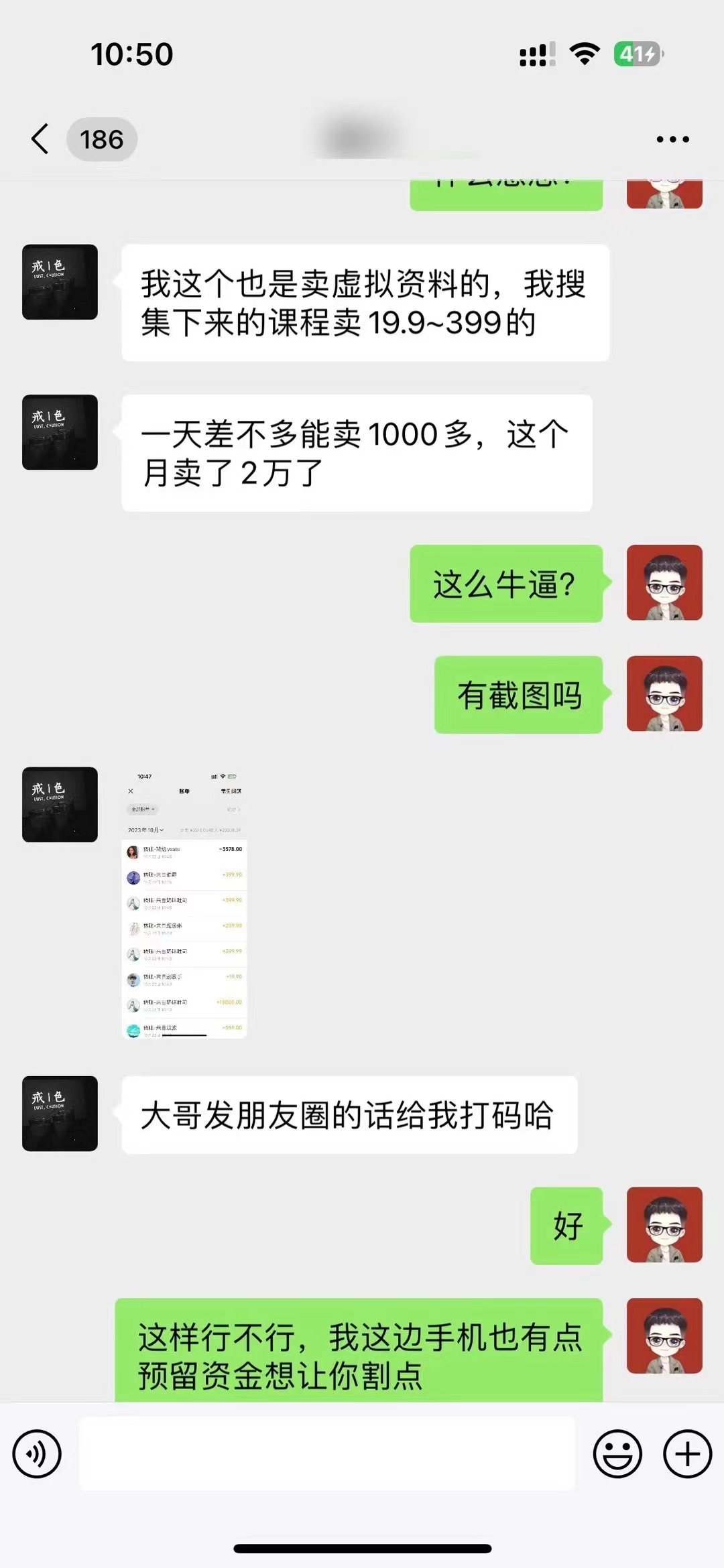Go back to the chat list
This screenshot has width=724, height=1568.
(x=42, y=139)
